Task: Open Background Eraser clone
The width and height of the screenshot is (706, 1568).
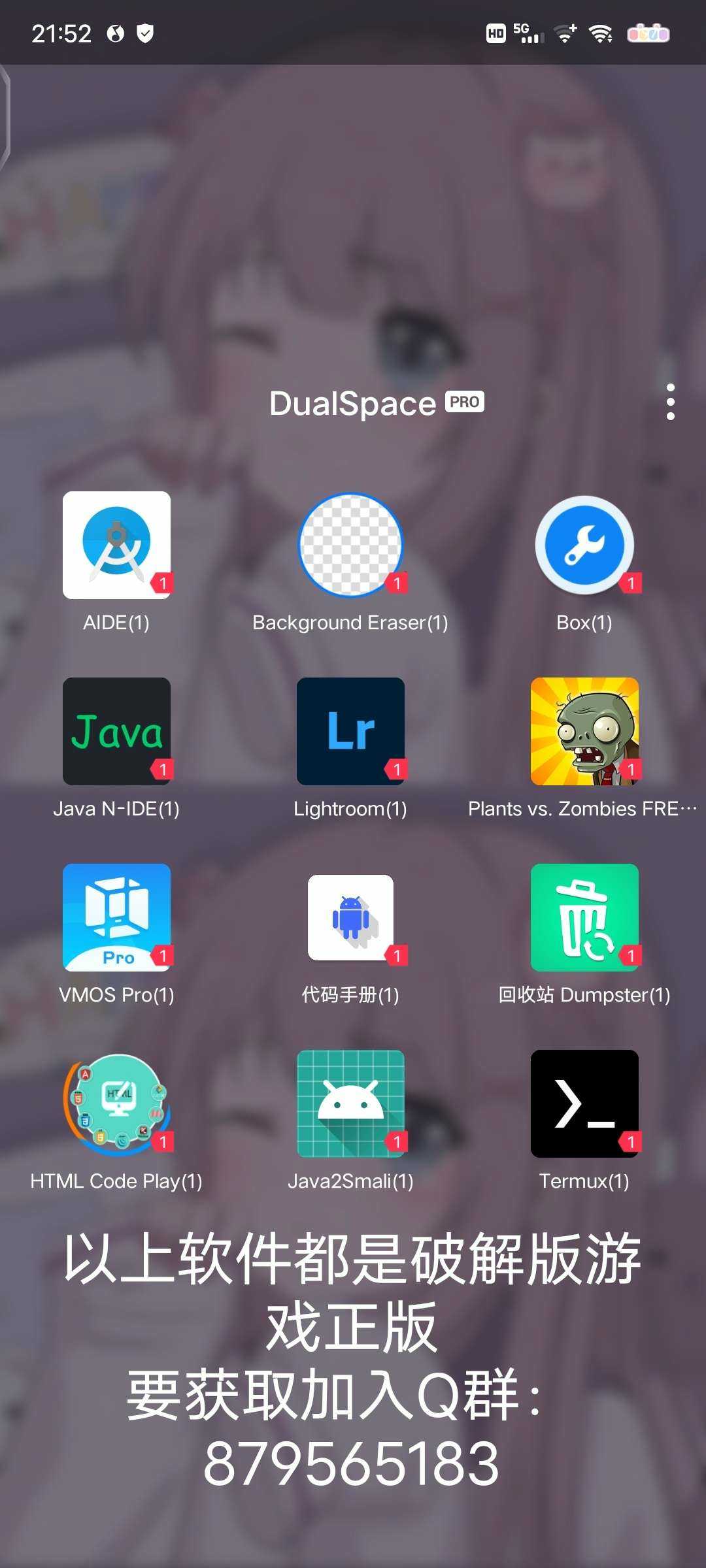Action: tap(350, 545)
